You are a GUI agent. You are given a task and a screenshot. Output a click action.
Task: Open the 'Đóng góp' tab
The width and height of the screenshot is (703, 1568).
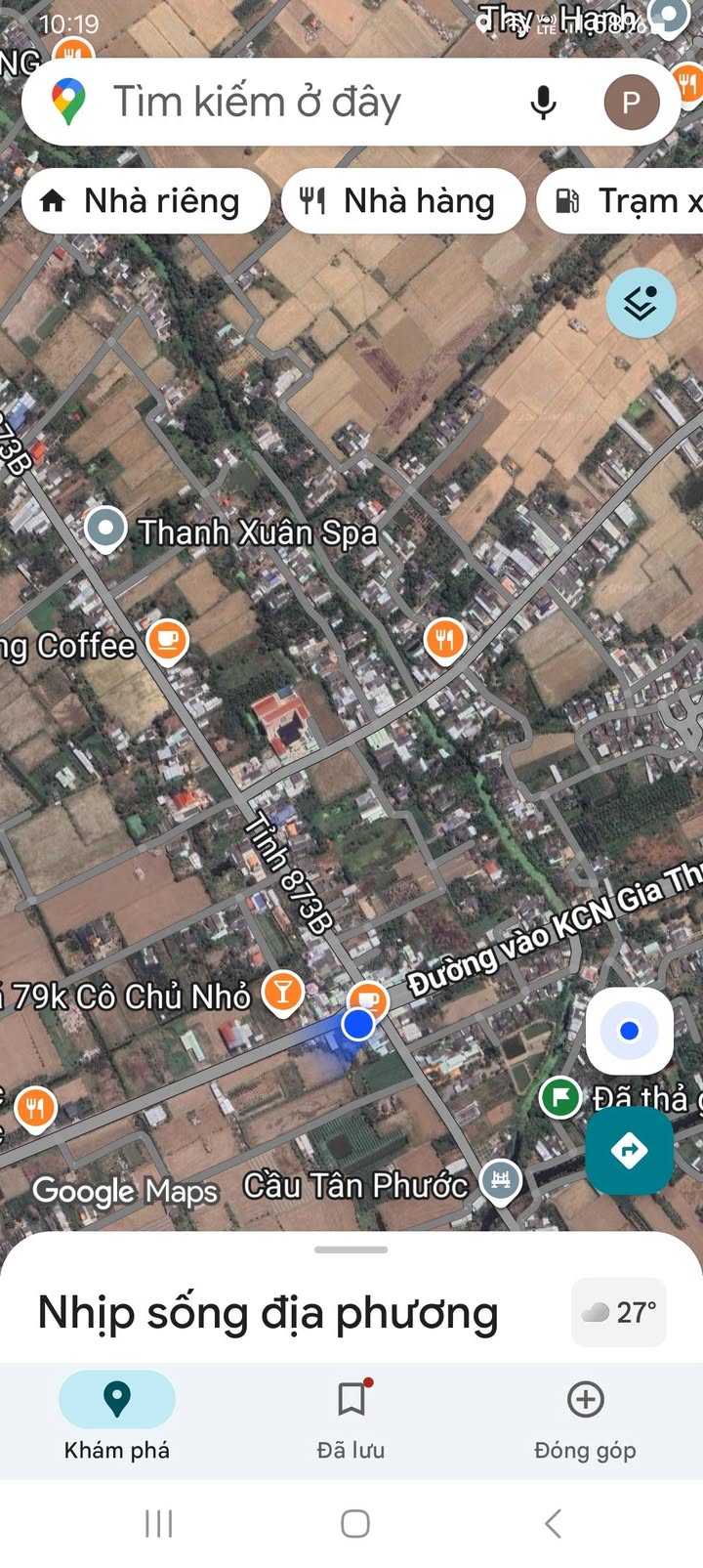point(585,1417)
